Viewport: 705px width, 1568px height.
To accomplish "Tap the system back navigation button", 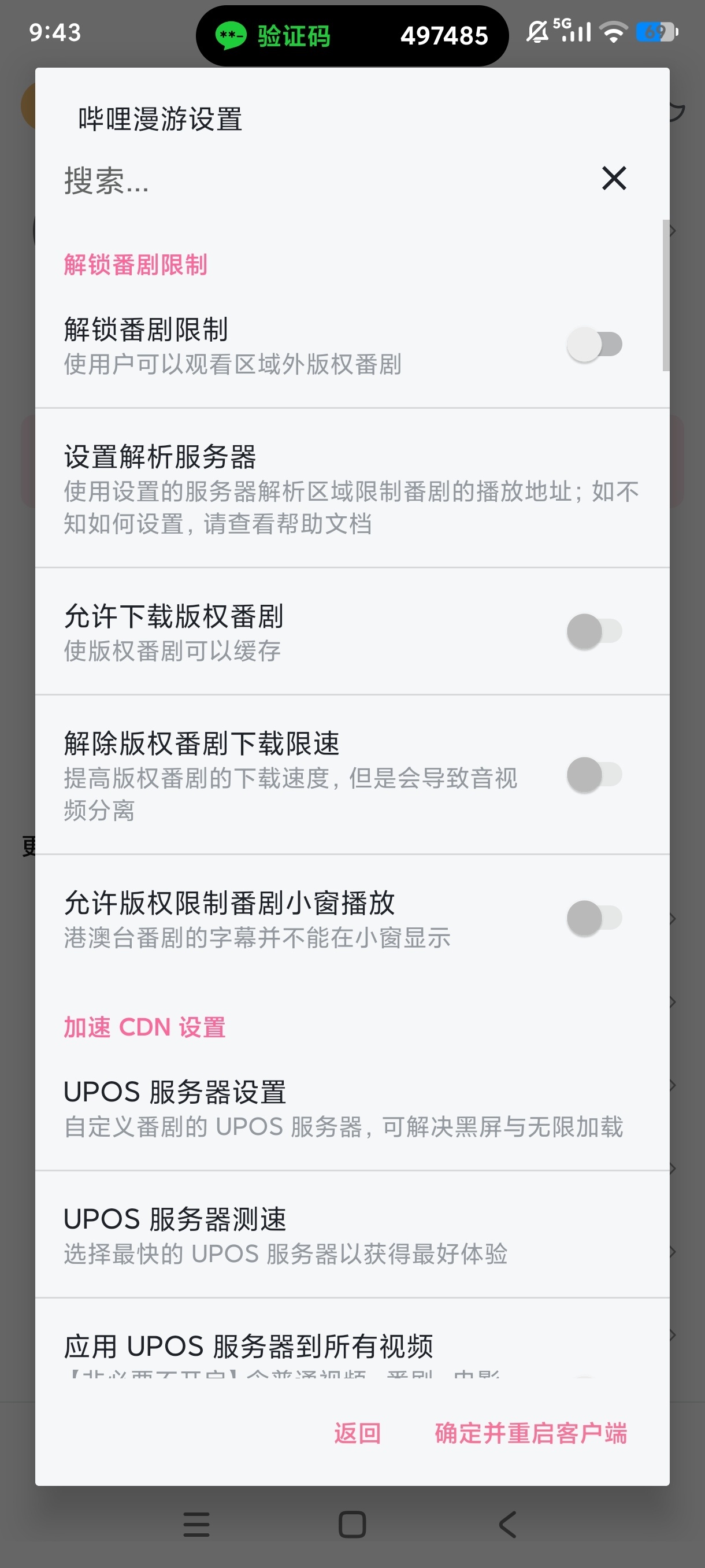I will [x=508, y=1525].
